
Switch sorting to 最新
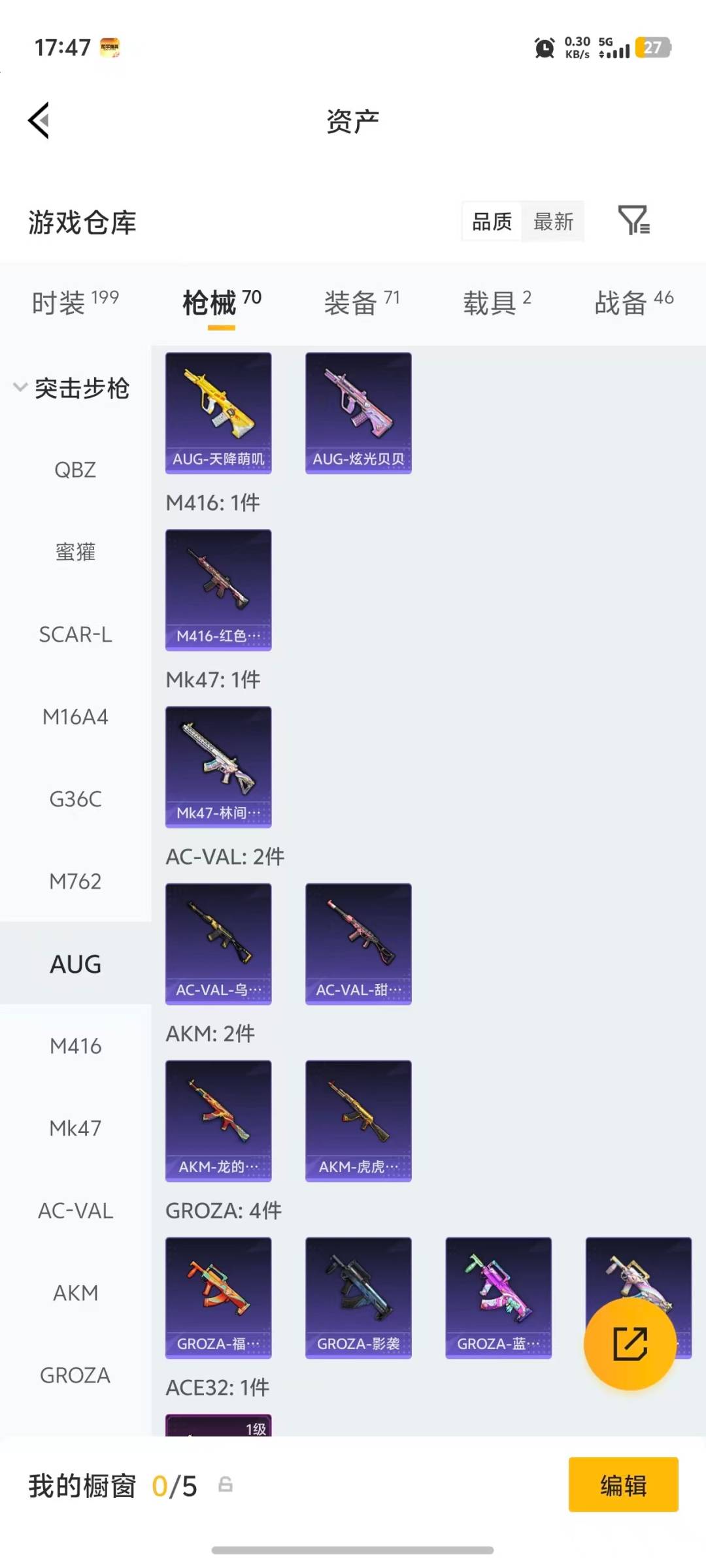pos(553,221)
